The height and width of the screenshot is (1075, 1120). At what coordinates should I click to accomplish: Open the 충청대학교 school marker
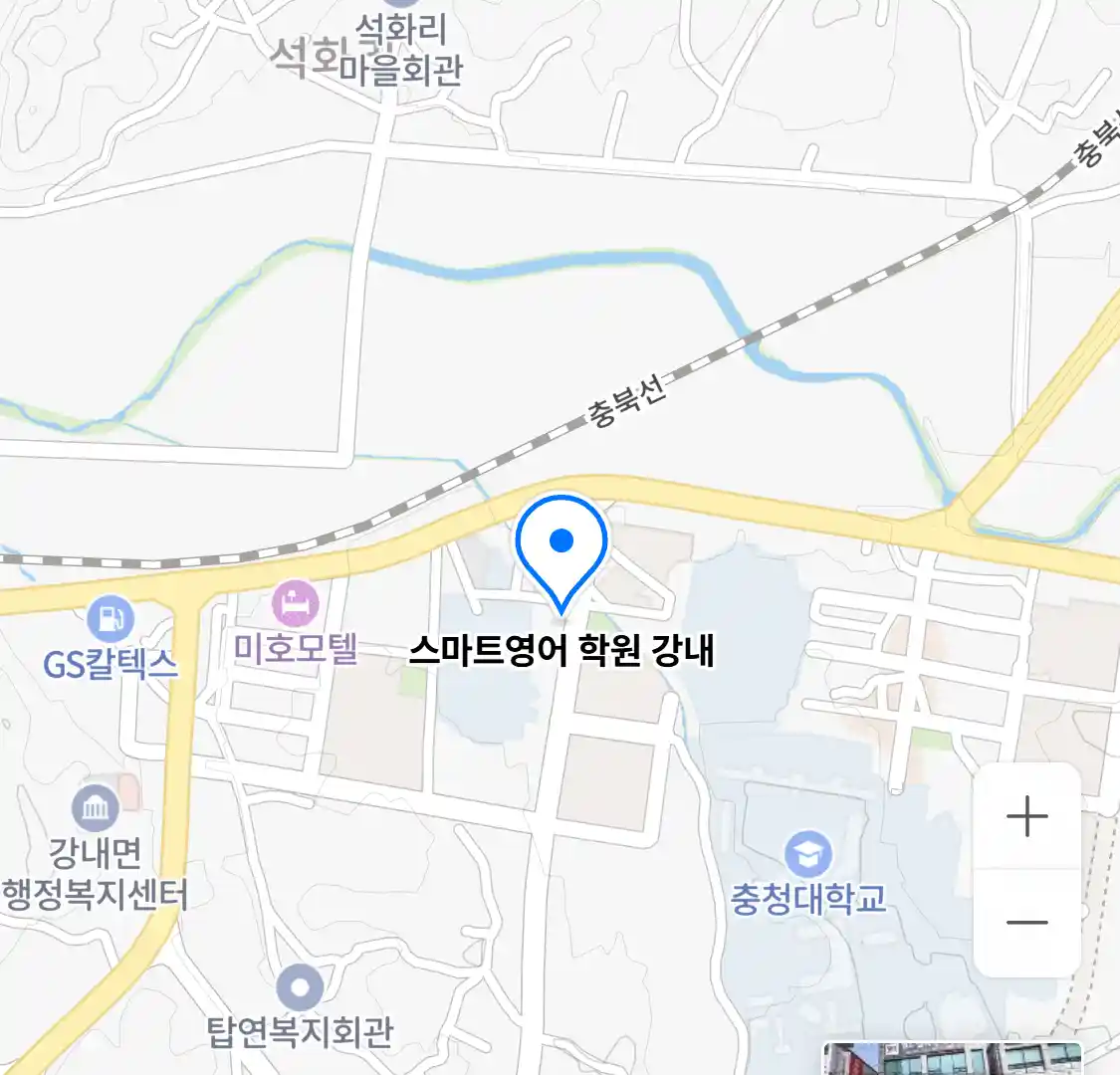pos(807,854)
